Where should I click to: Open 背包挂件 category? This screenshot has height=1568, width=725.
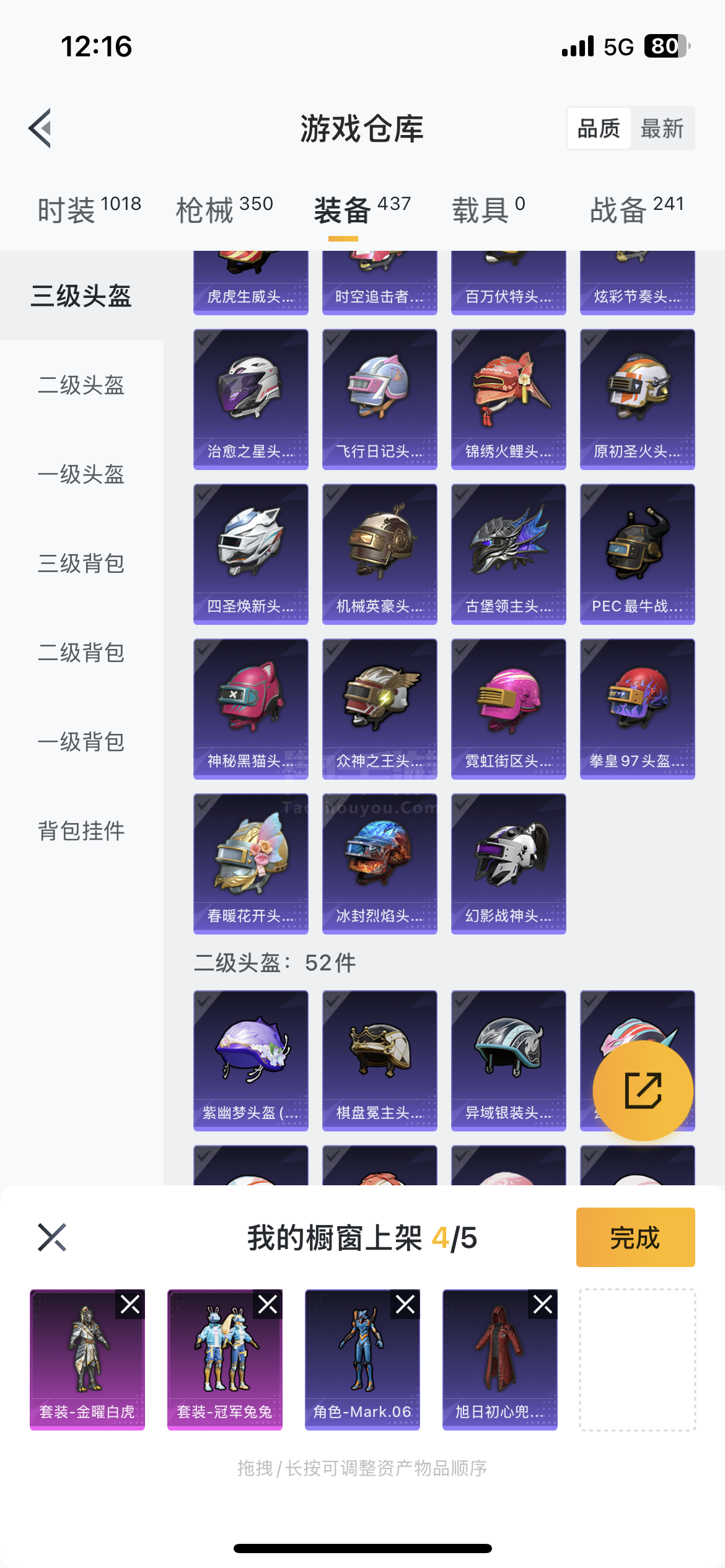tap(81, 831)
